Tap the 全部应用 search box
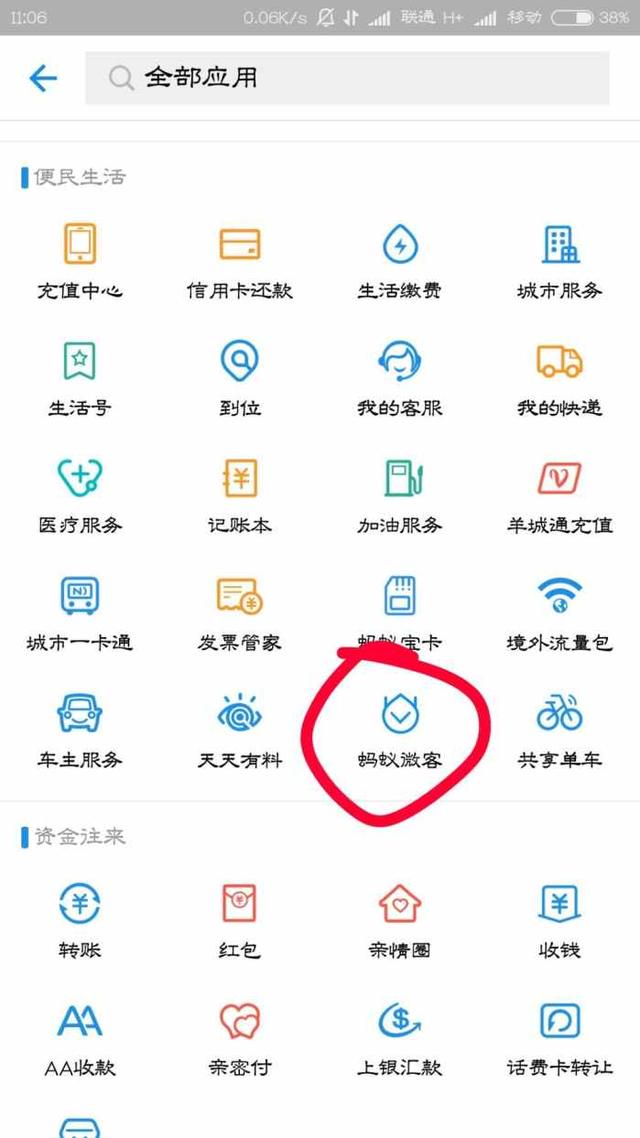The image size is (640, 1138). point(347,78)
